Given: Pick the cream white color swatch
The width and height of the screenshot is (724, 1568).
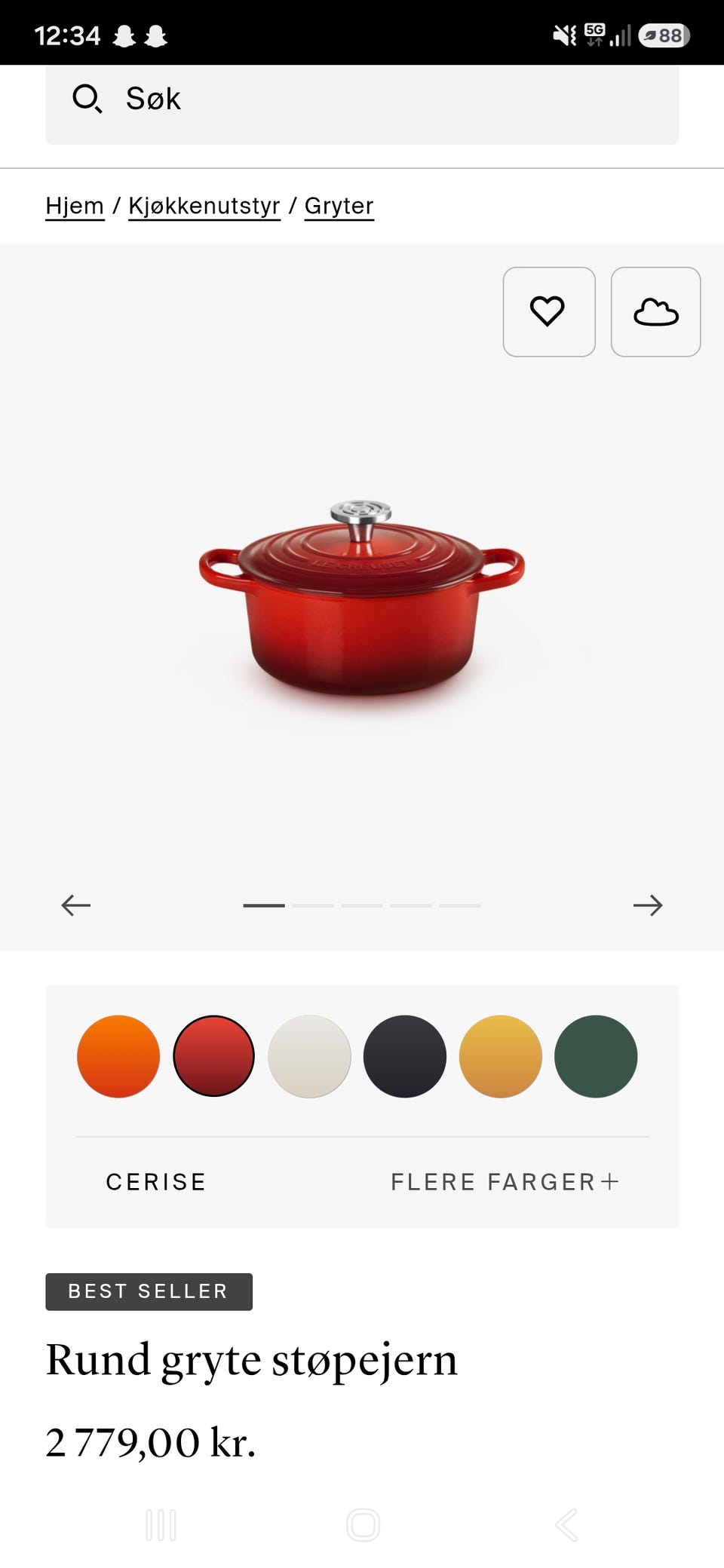Looking at the screenshot, I should tap(309, 1056).
